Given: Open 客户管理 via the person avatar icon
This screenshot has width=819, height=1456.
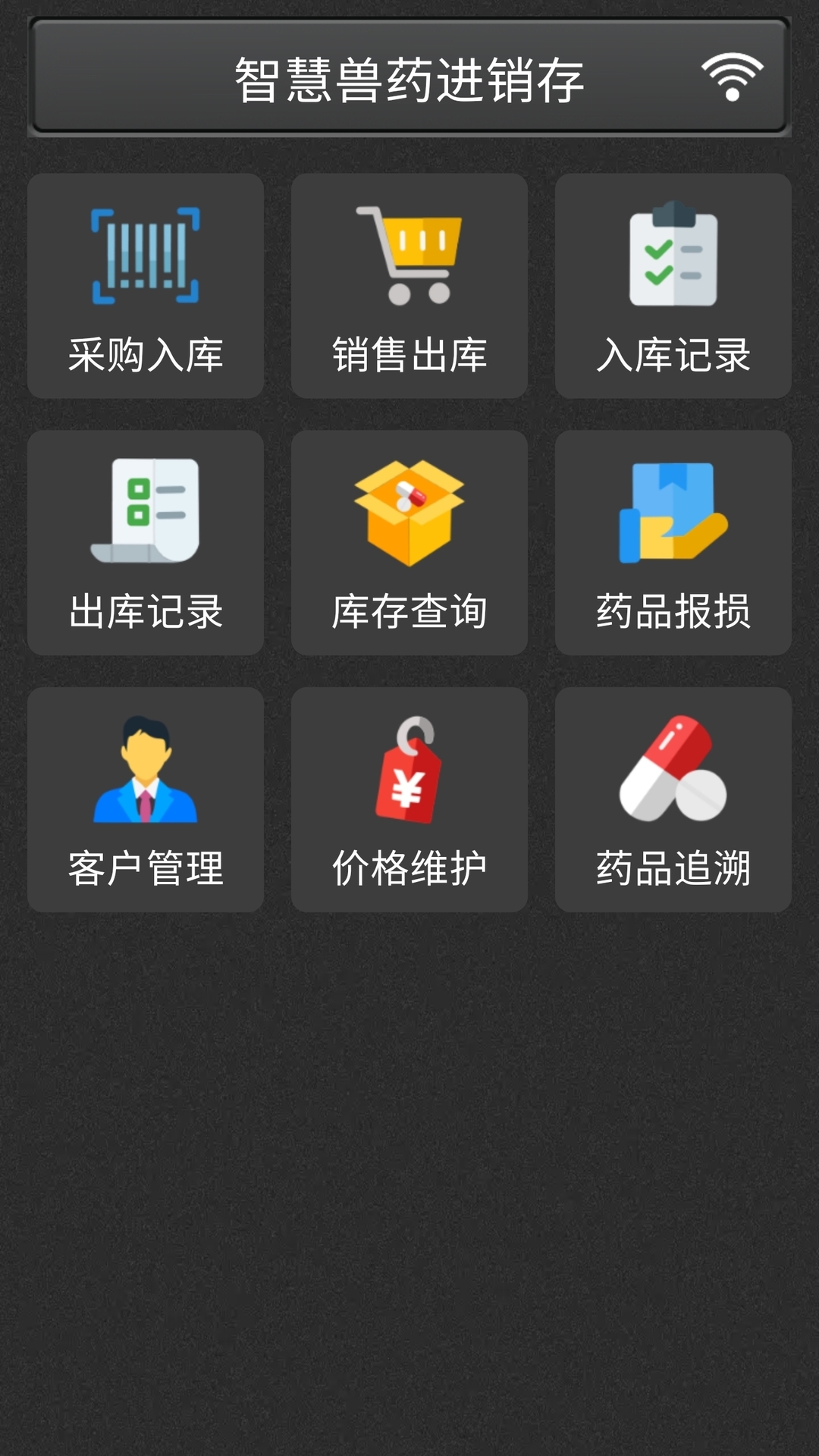Looking at the screenshot, I should 146,773.
